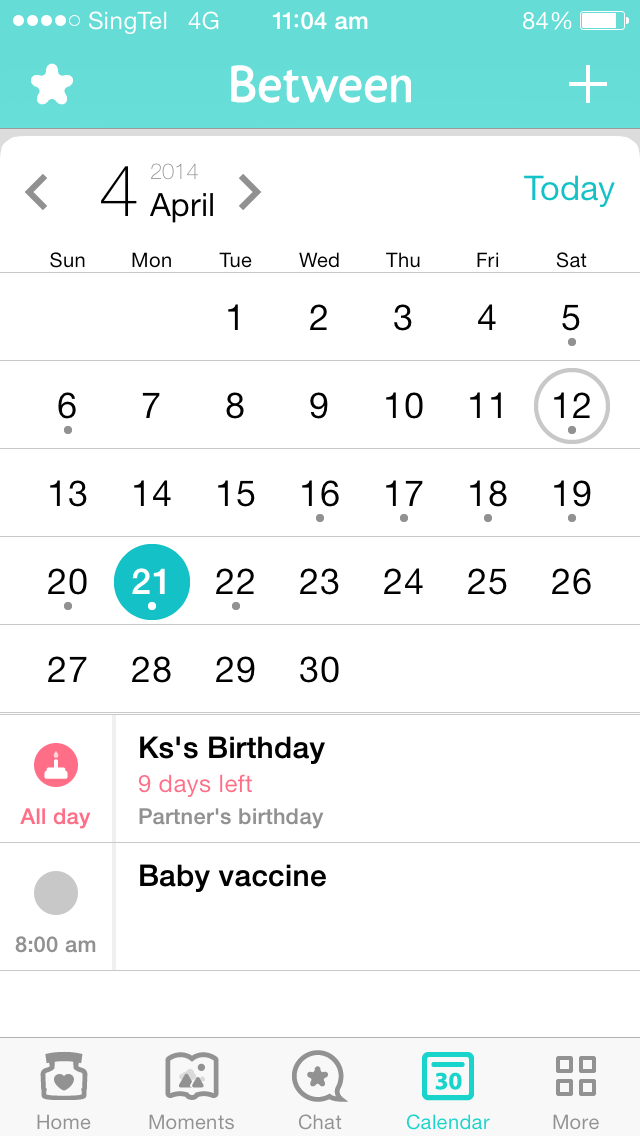
Task: Open the More tab
Action: pyautogui.click(x=576, y=1090)
